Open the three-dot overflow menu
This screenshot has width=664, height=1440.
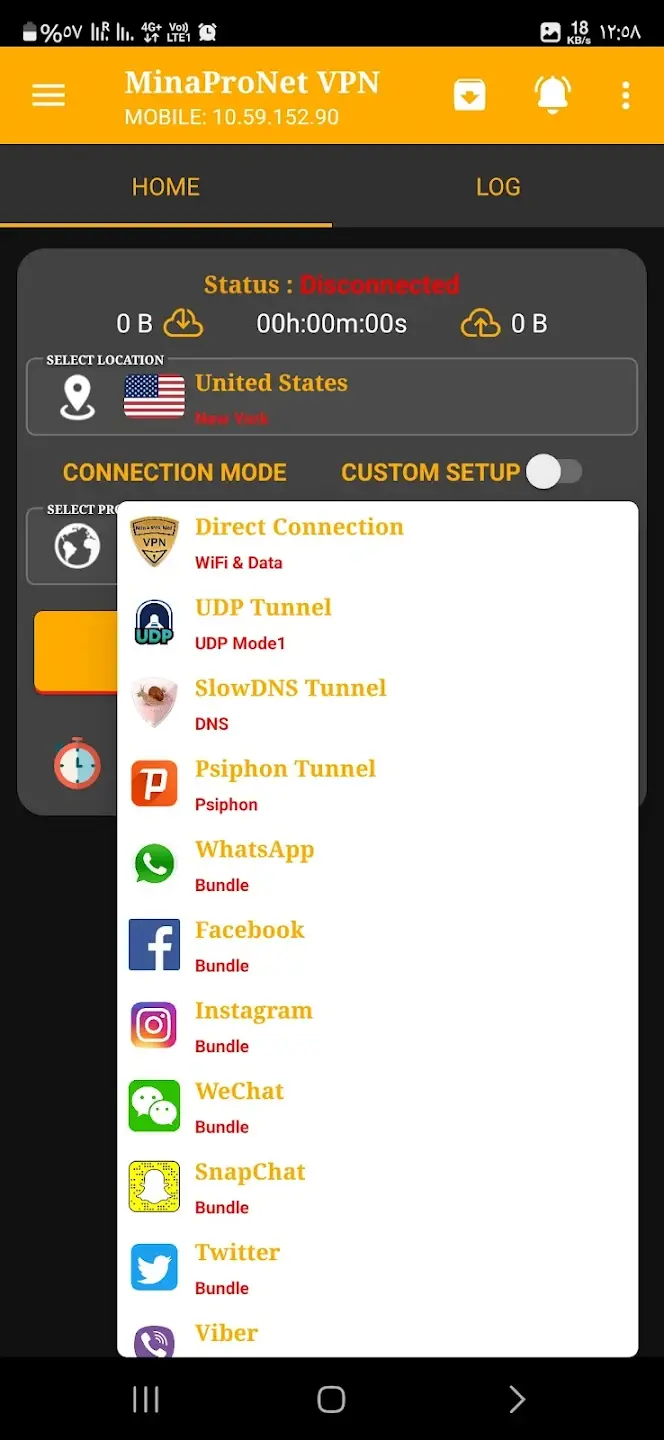tap(625, 96)
